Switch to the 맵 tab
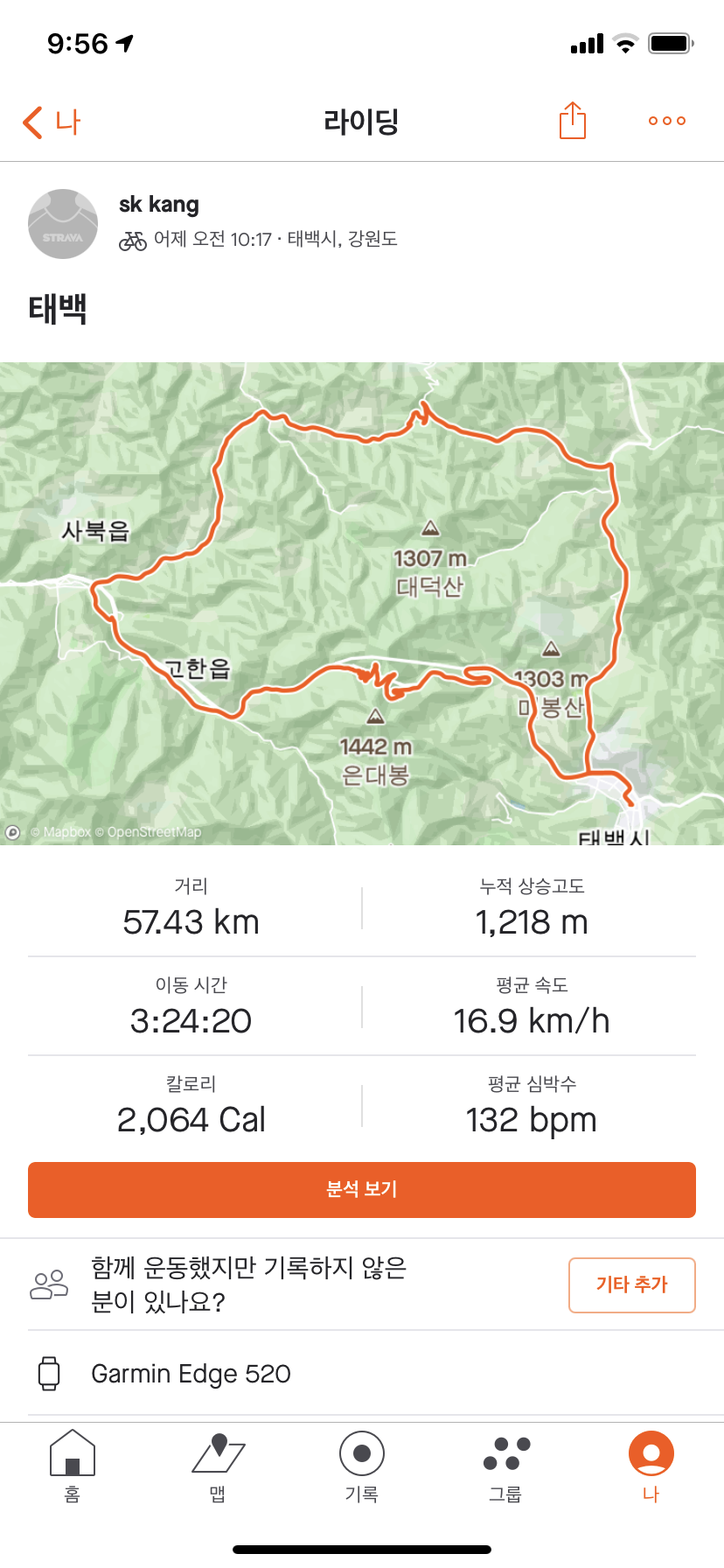 coord(218,1465)
